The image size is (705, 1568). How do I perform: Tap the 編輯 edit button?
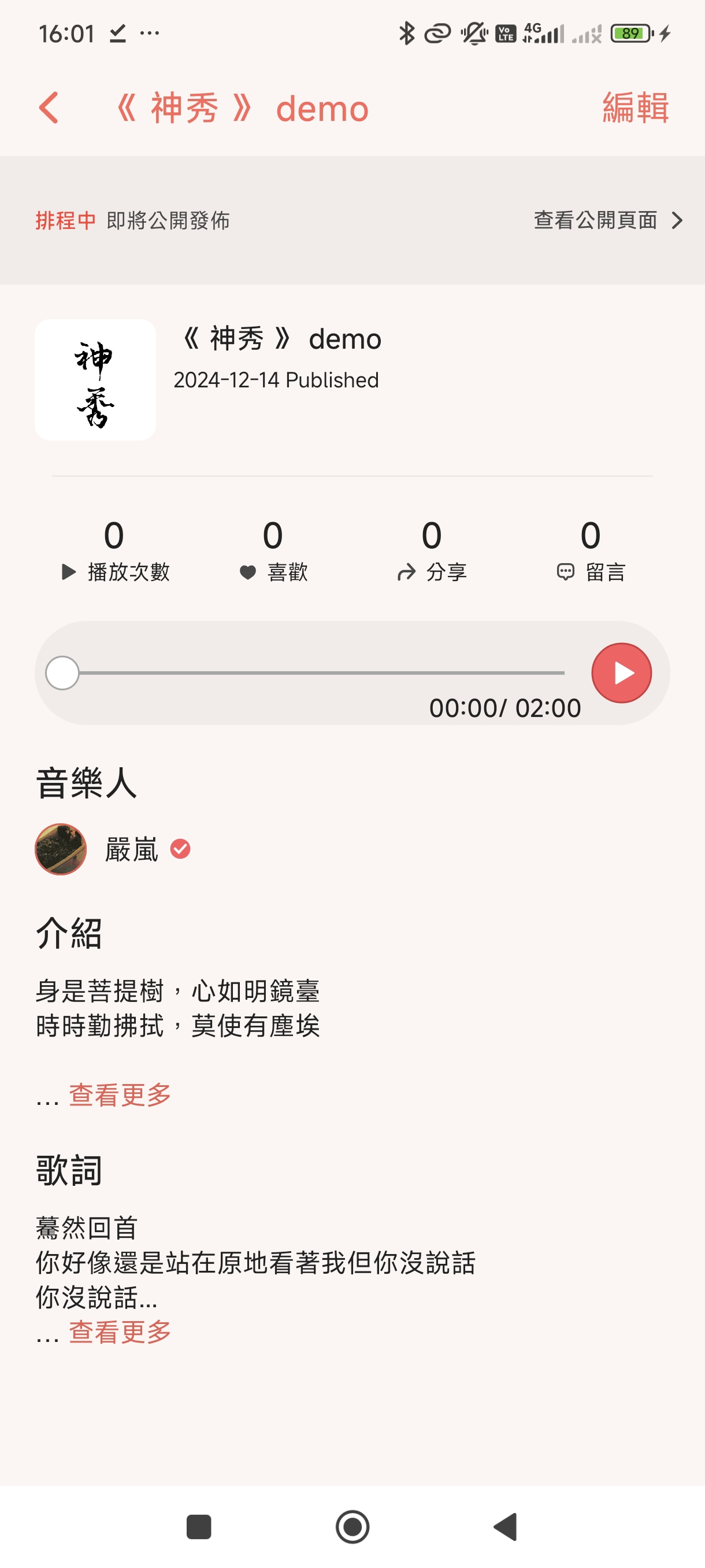click(x=635, y=108)
